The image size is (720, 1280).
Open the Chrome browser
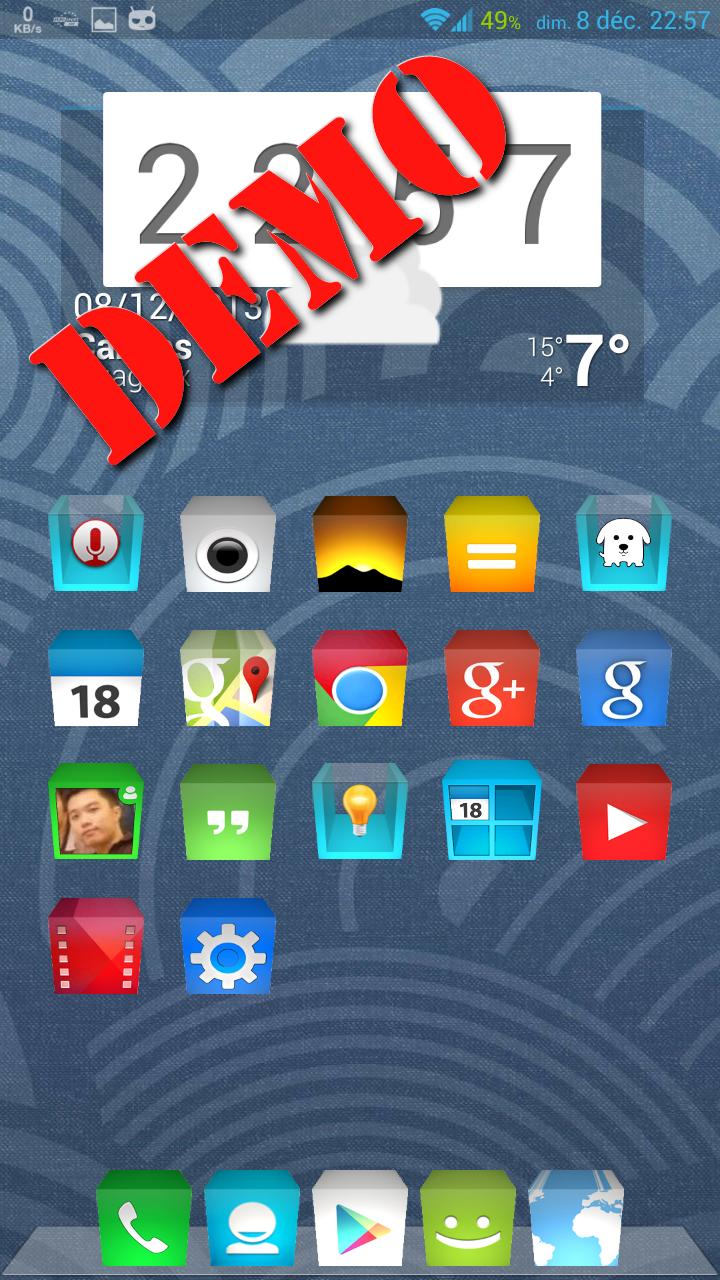point(360,678)
